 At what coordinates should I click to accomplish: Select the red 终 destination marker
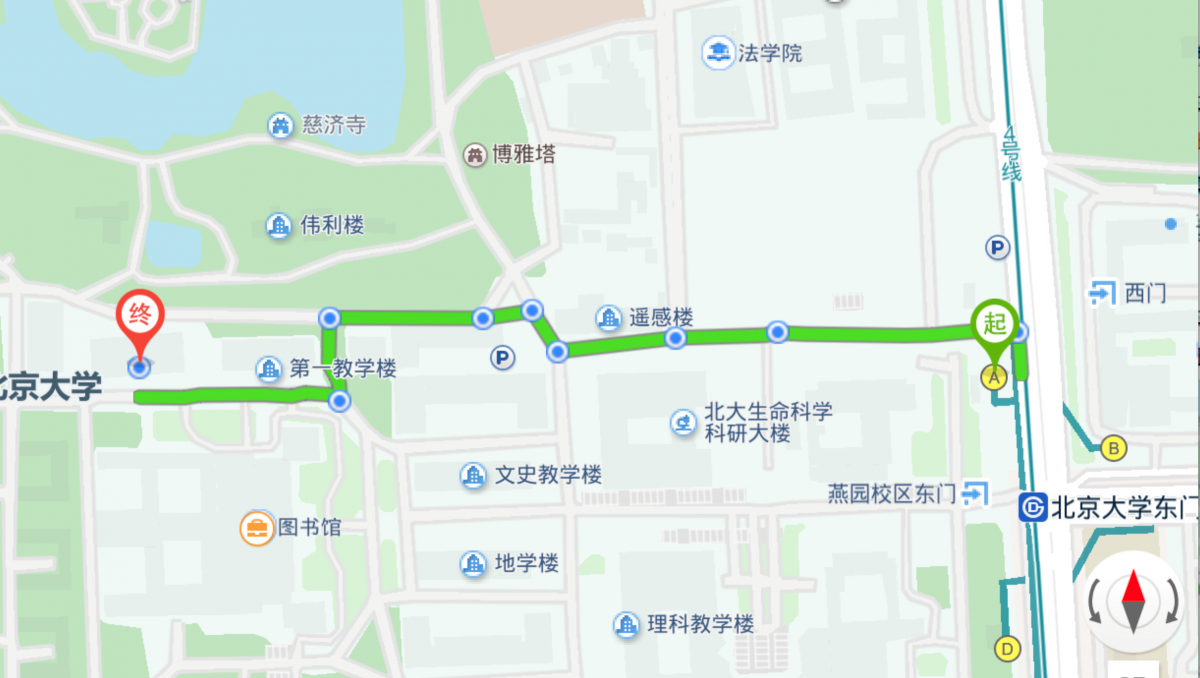pos(141,321)
